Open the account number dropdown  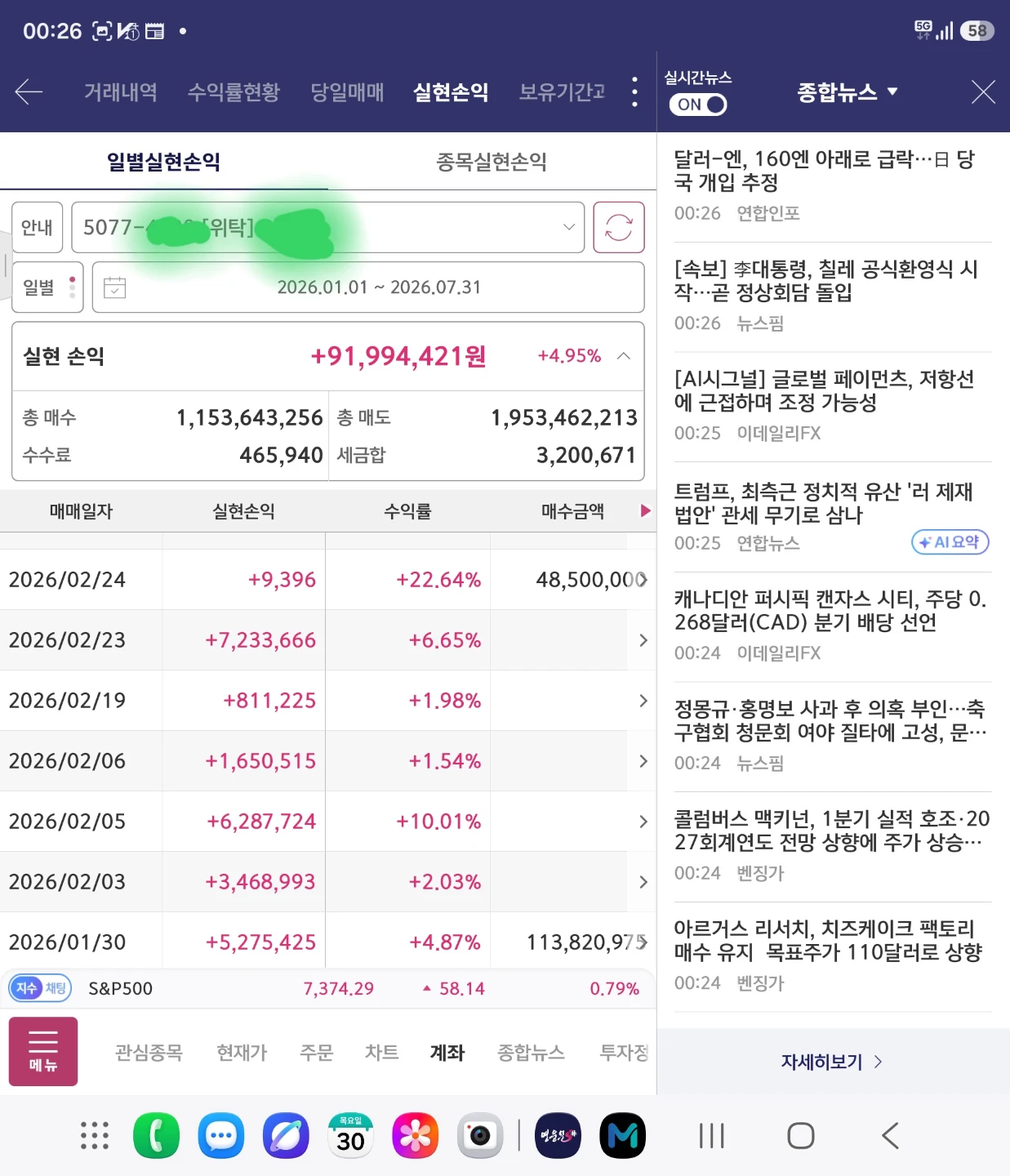[x=328, y=227]
